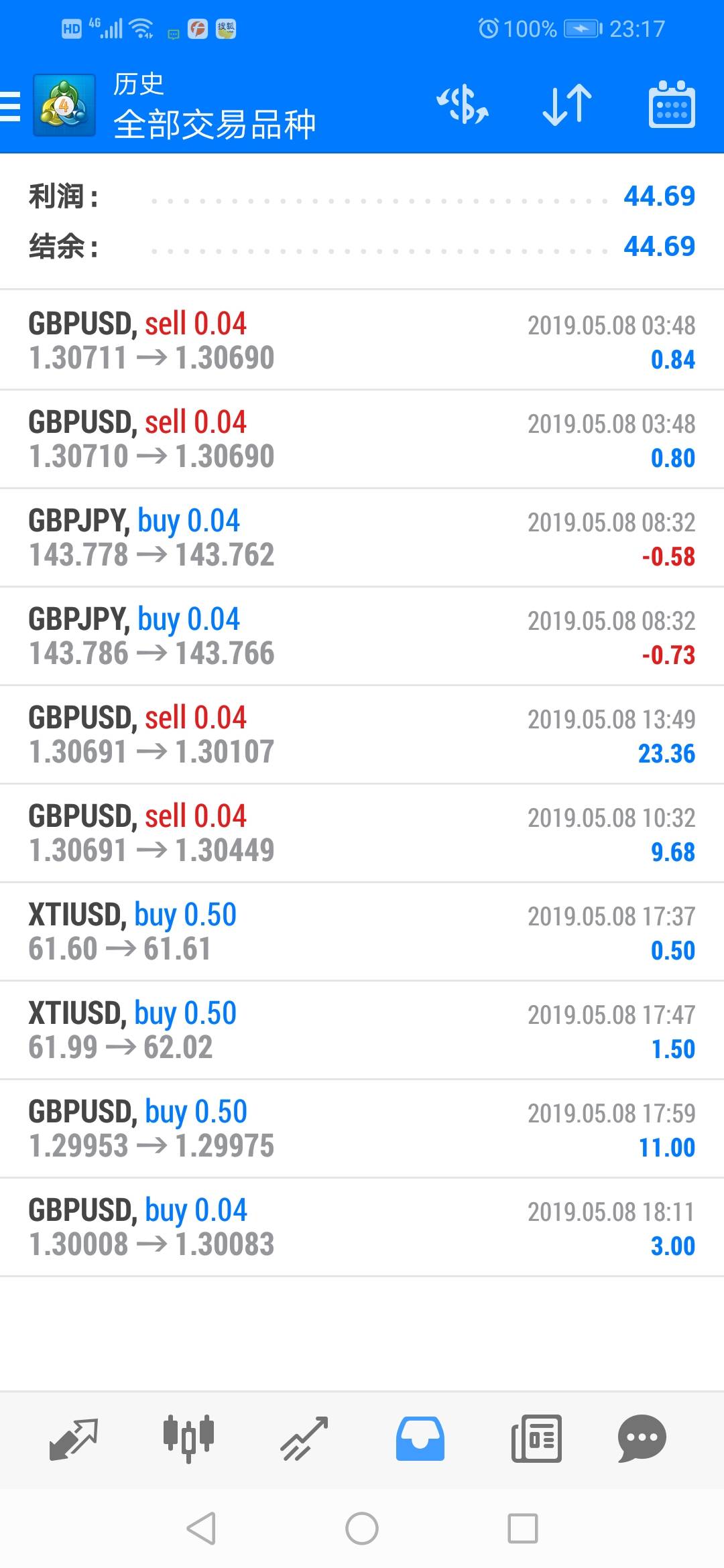Open GBPUSD buy trade with 3.00 profit

pyautogui.click(x=362, y=1227)
